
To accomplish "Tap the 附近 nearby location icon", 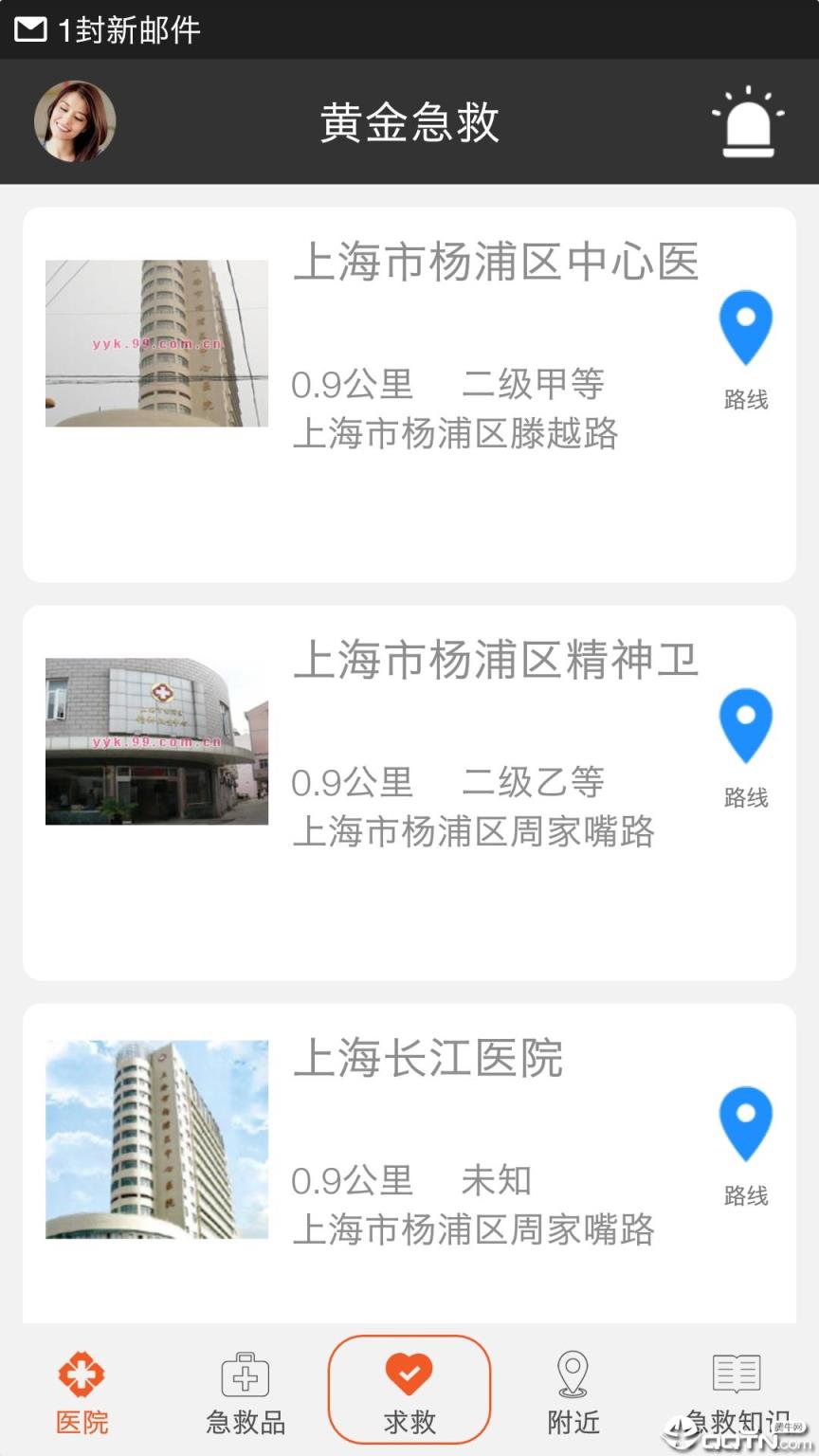I will 571,1372.
